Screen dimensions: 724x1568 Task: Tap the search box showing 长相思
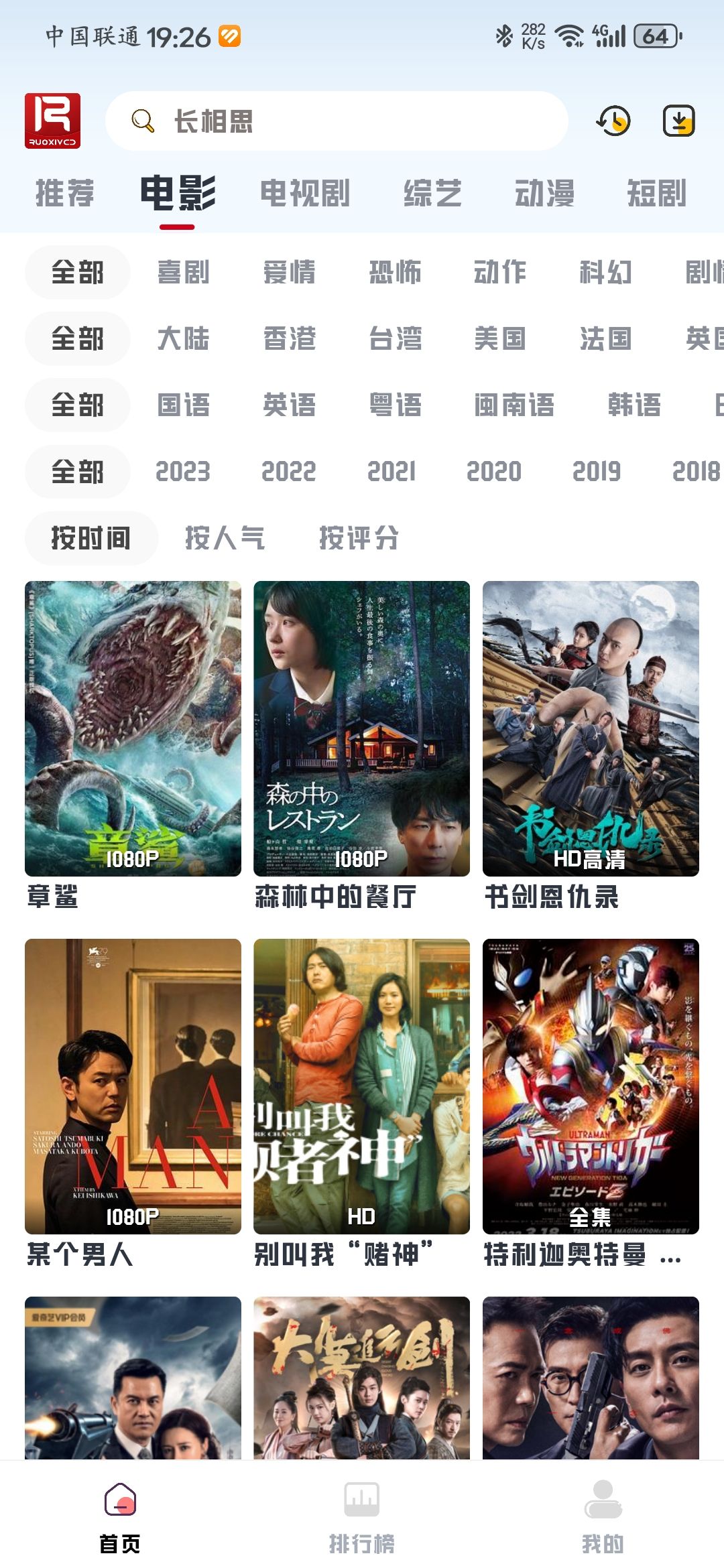[337, 121]
